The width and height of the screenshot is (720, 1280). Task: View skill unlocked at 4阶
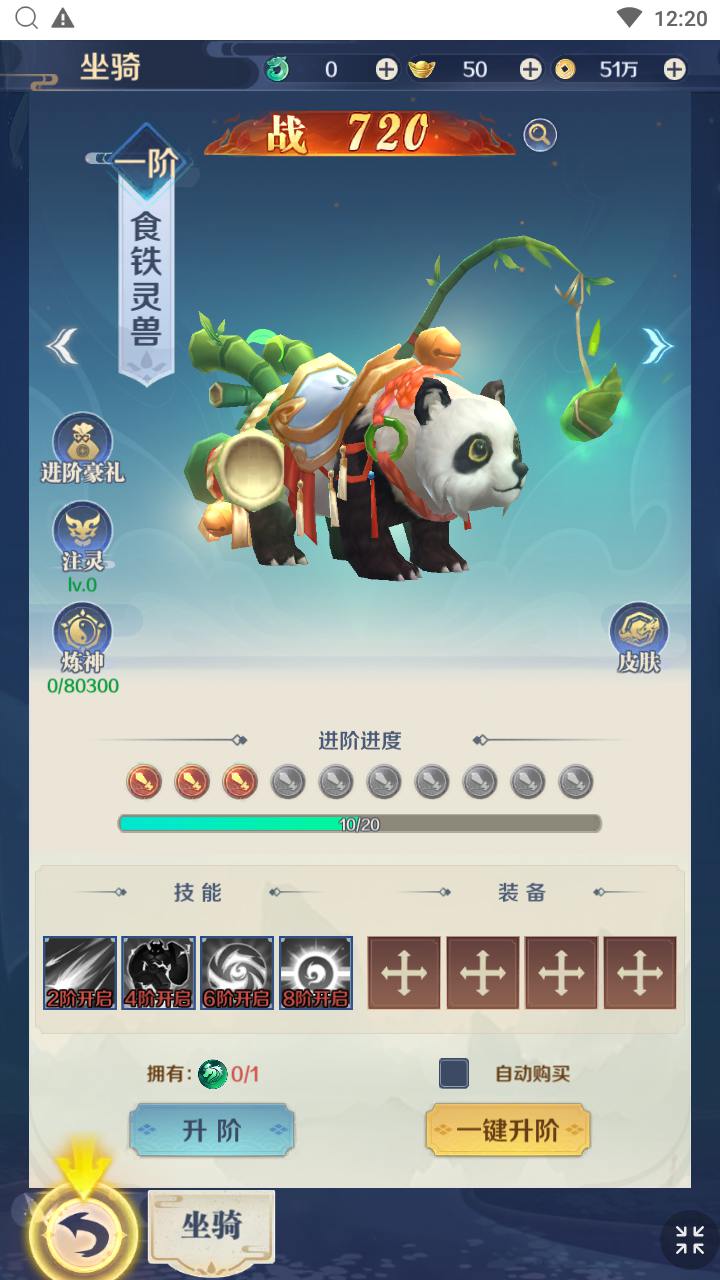coord(159,972)
